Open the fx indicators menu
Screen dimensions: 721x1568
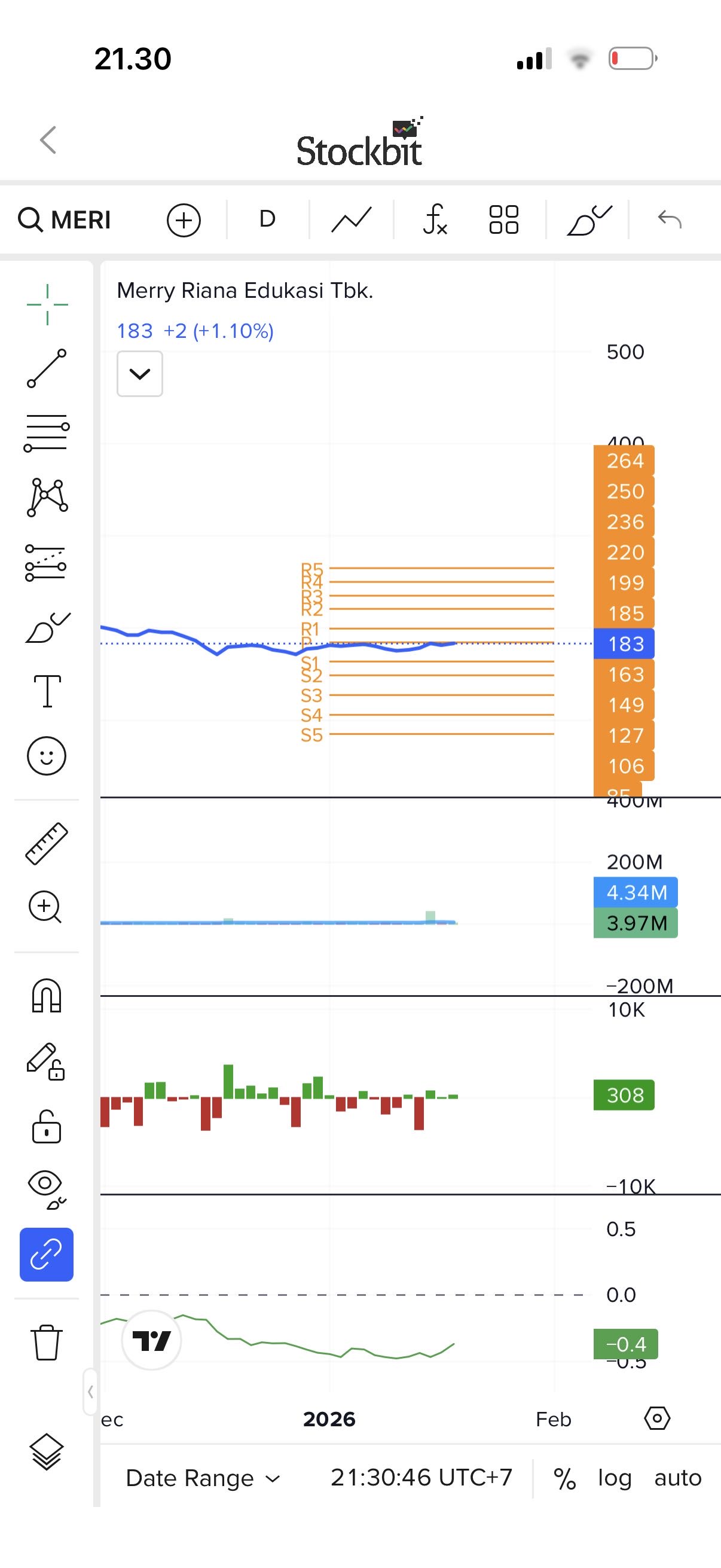(435, 219)
